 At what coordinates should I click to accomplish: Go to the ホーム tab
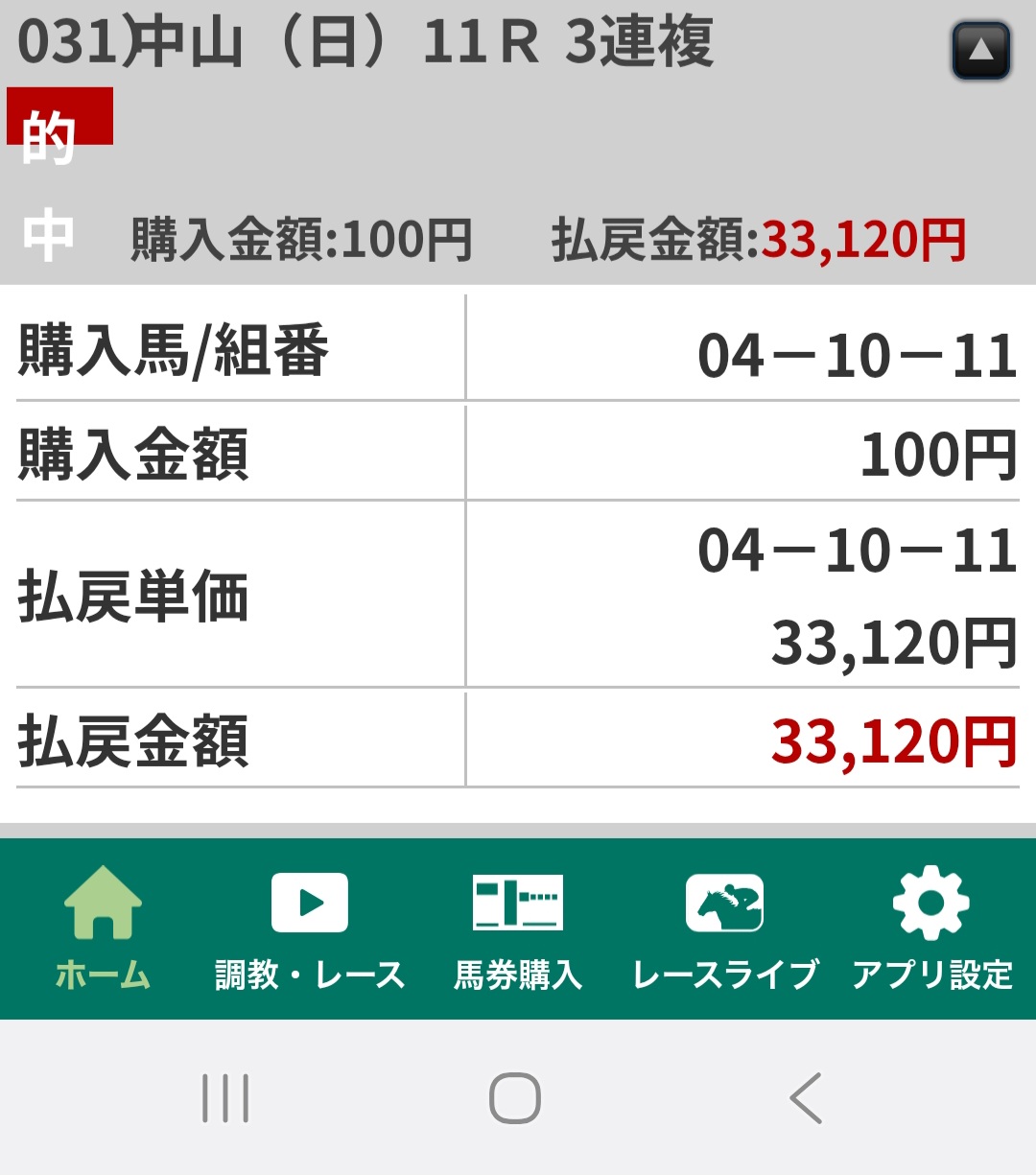(103, 928)
